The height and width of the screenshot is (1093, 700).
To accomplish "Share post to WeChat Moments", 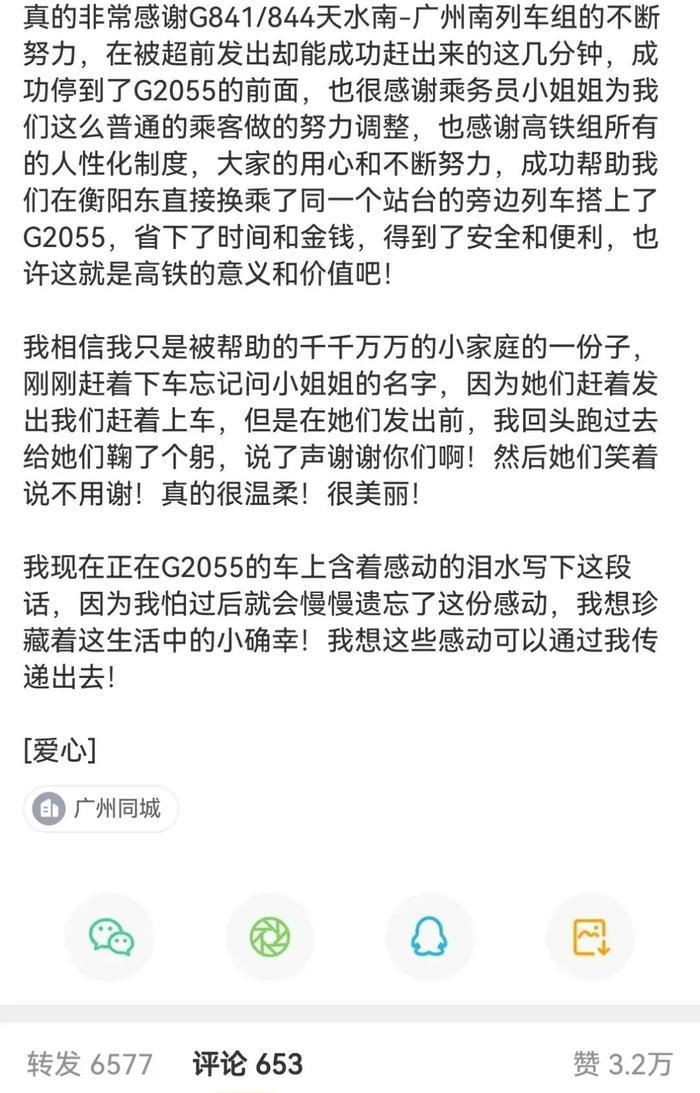I will [270, 937].
